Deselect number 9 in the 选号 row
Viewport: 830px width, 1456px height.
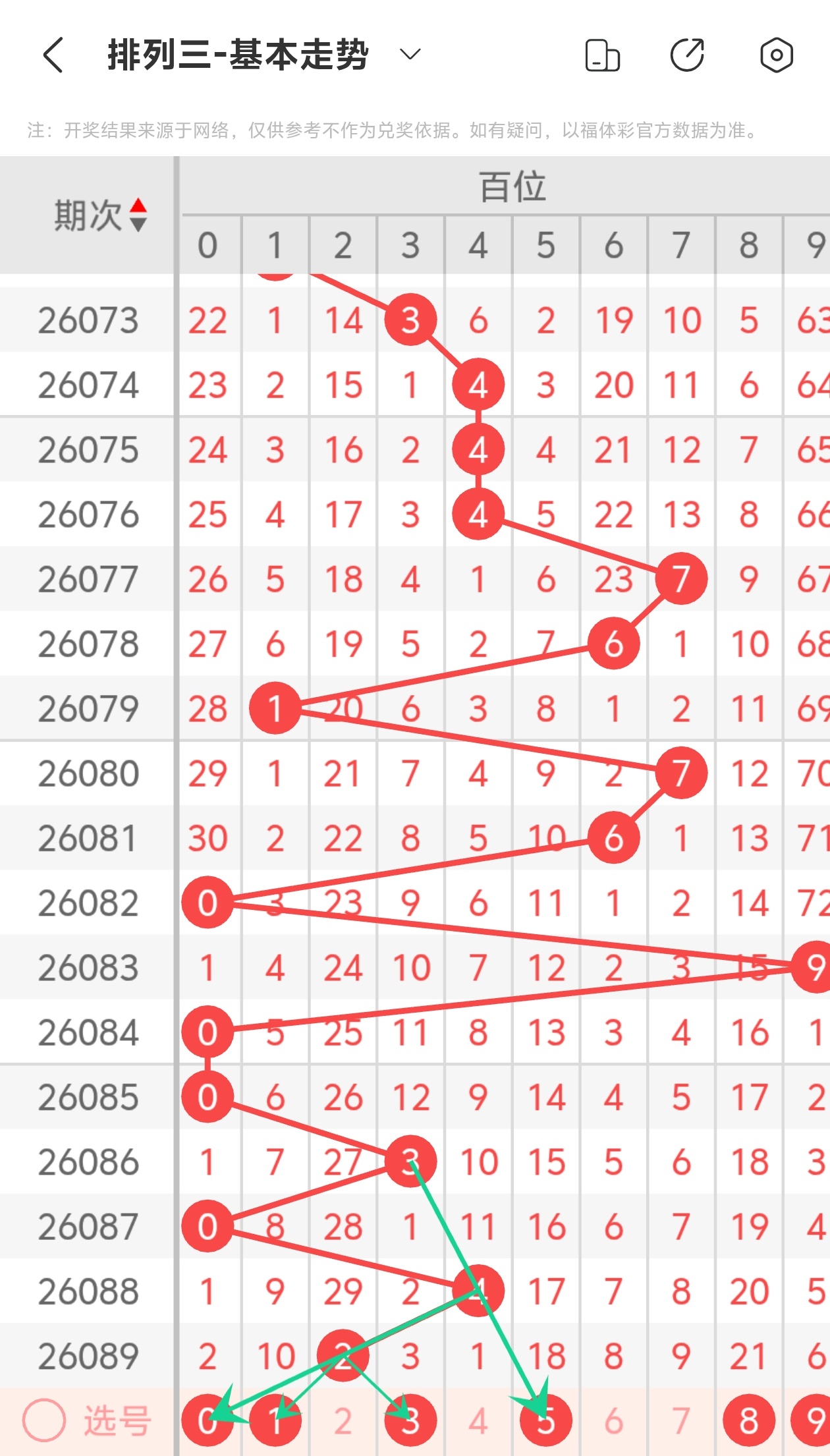[x=814, y=1421]
